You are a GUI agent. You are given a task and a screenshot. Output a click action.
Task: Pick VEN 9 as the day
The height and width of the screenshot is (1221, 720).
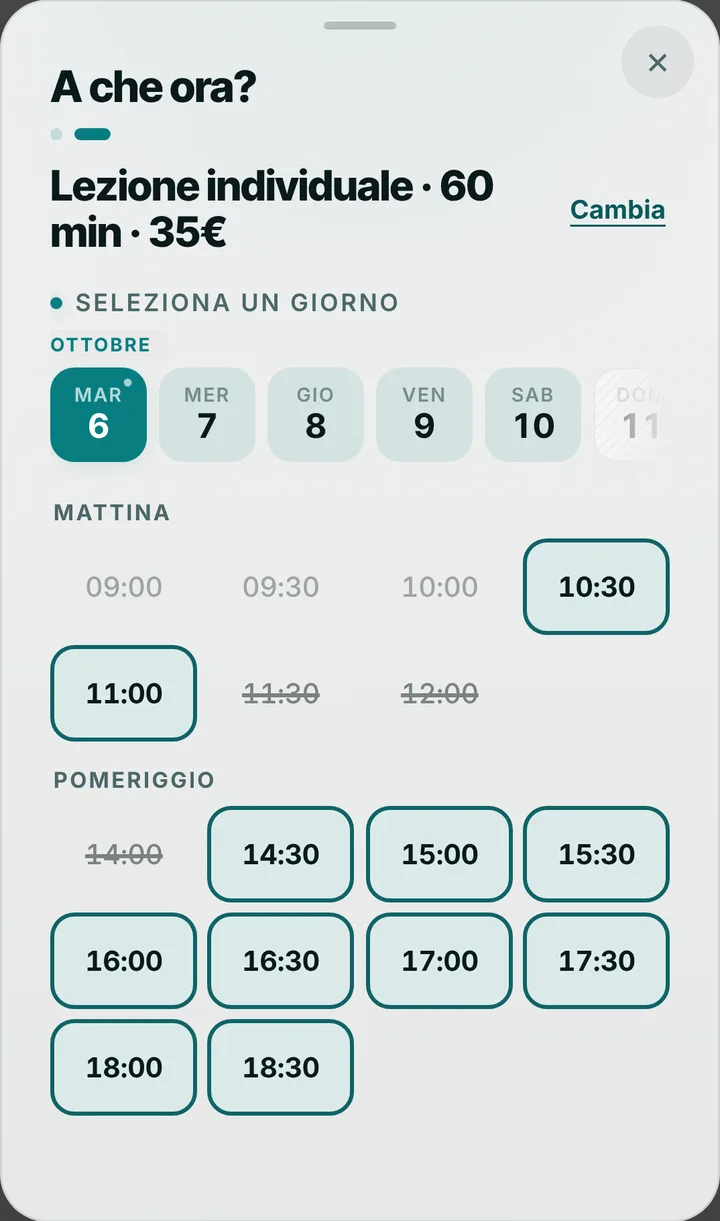pyautogui.click(x=424, y=415)
